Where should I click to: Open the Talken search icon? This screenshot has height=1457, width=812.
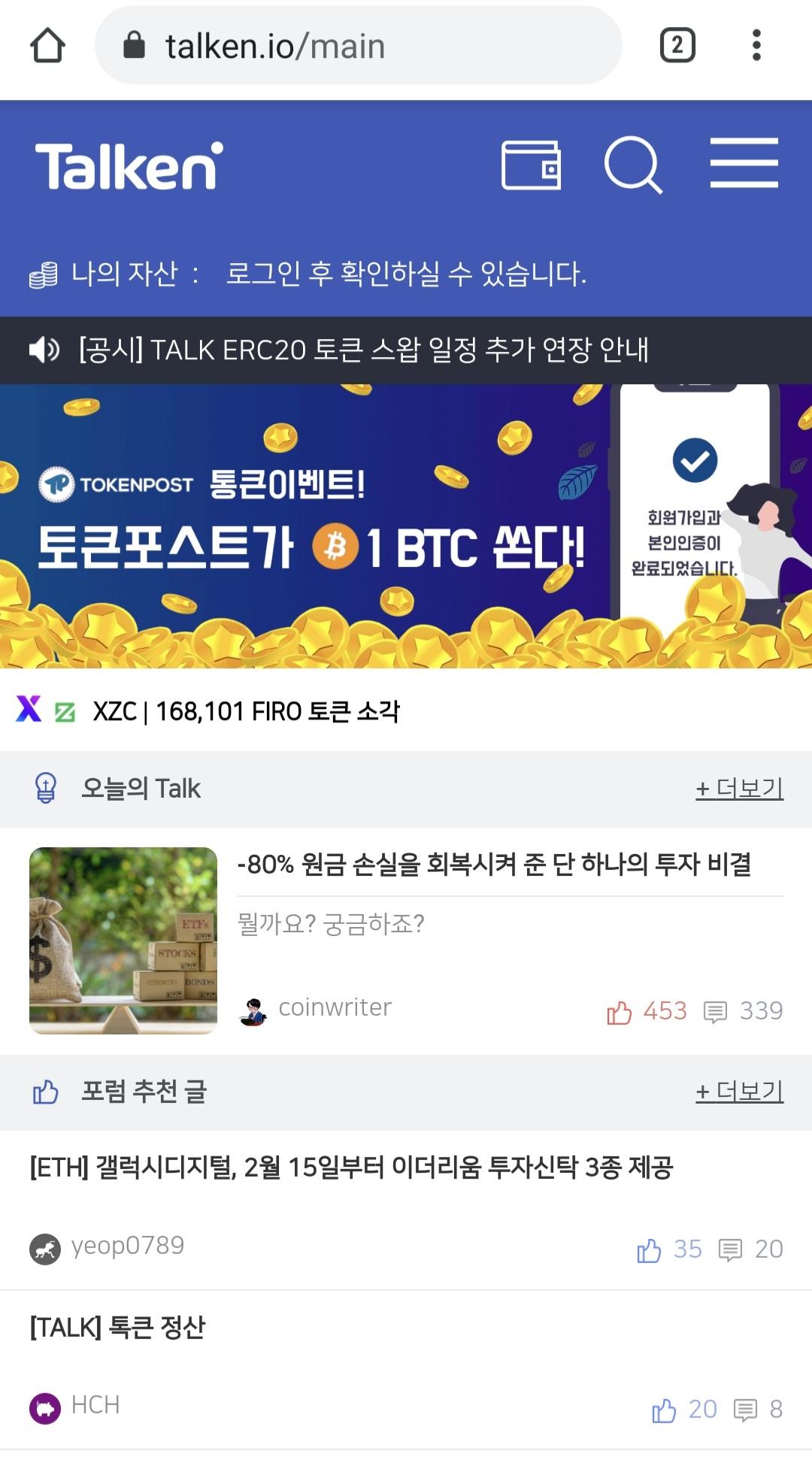point(633,165)
